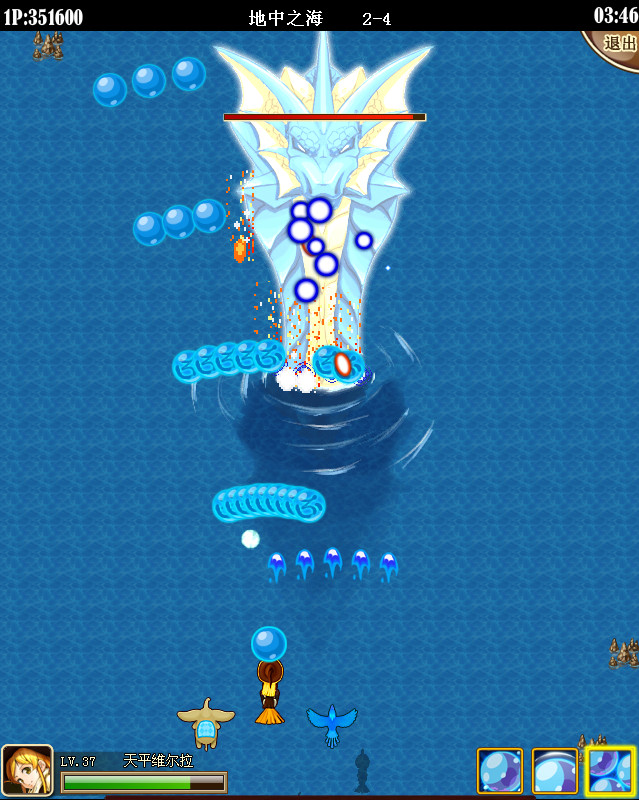Use the large bubble shield skill
The image size is (639, 800).
pyautogui.click(x=554, y=771)
